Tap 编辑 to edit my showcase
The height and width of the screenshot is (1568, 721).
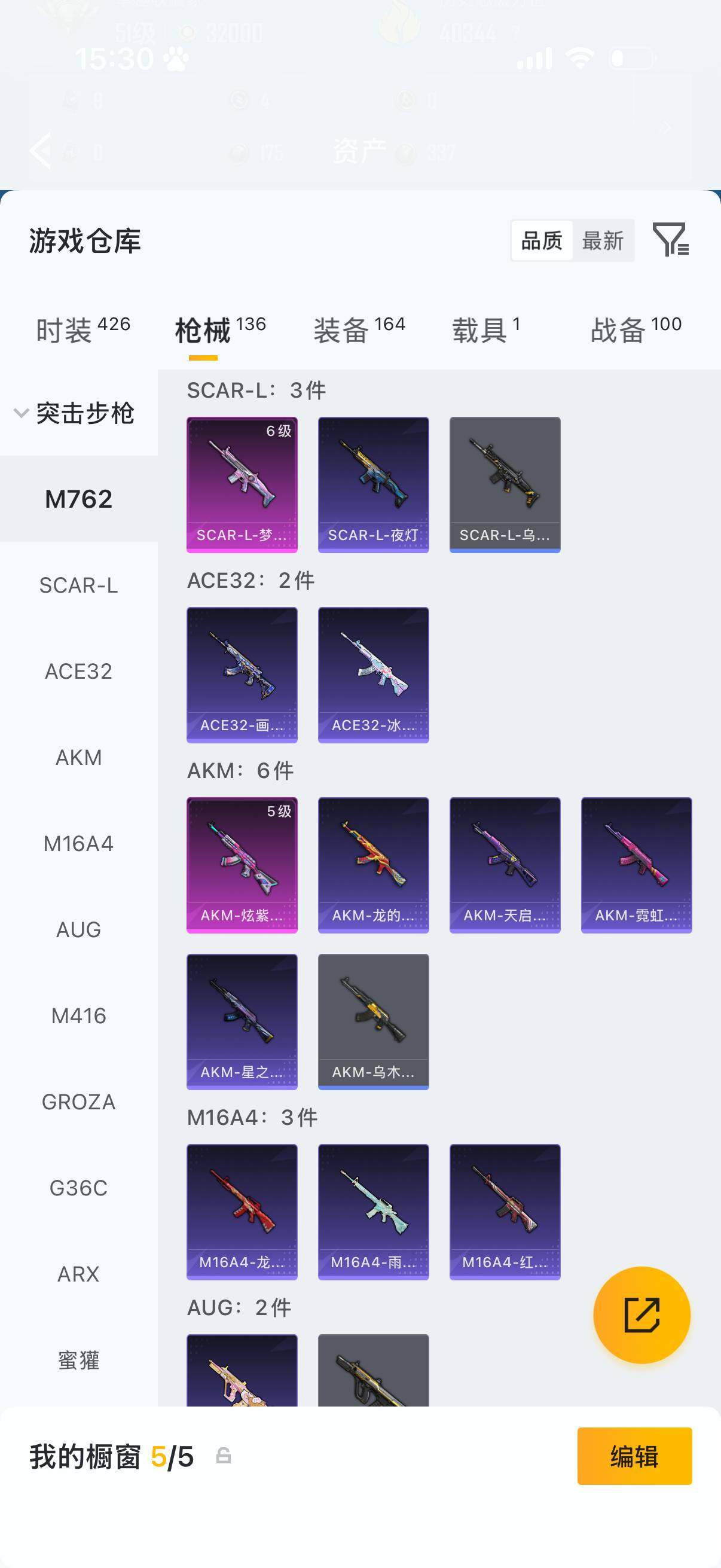pyautogui.click(x=634, y=1456)
